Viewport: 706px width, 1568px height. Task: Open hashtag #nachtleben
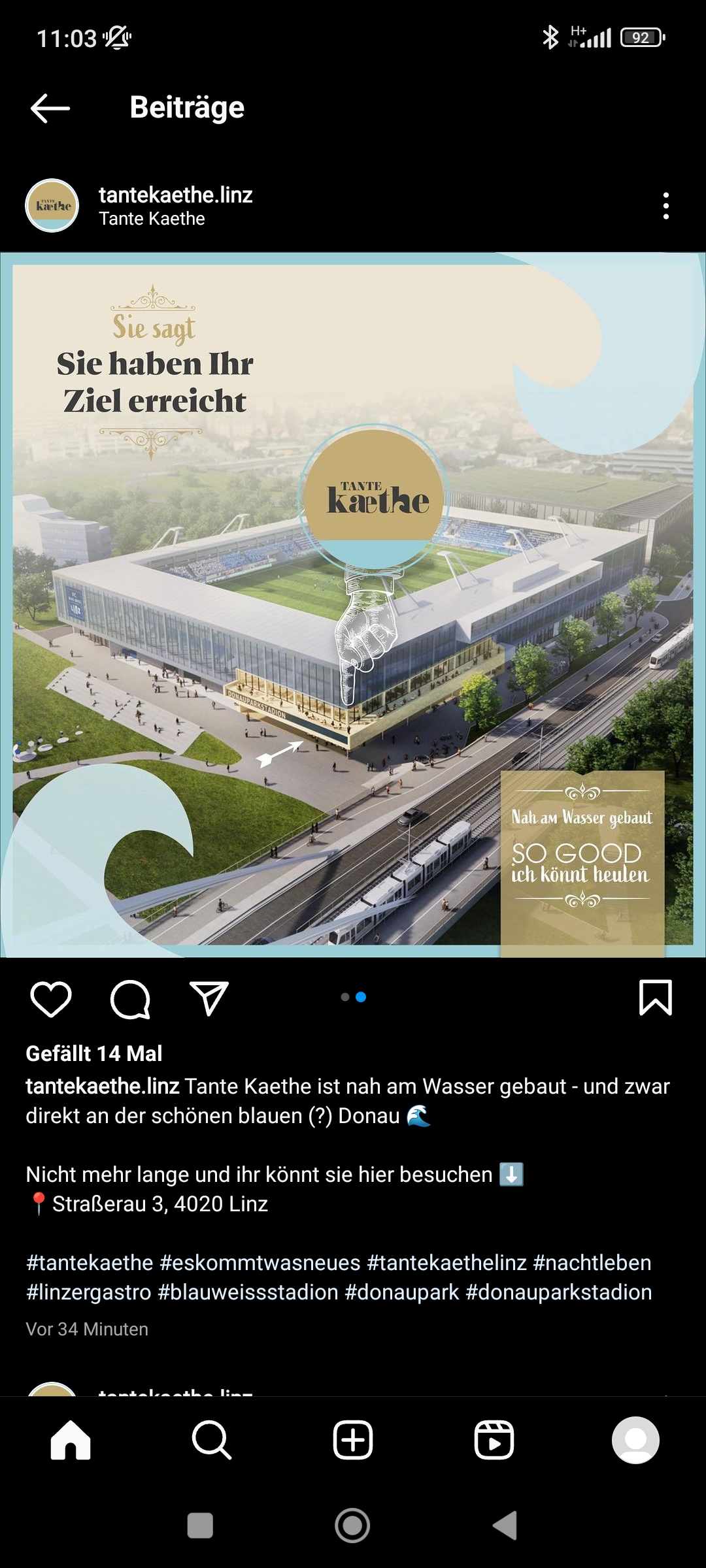point(592,1262)
